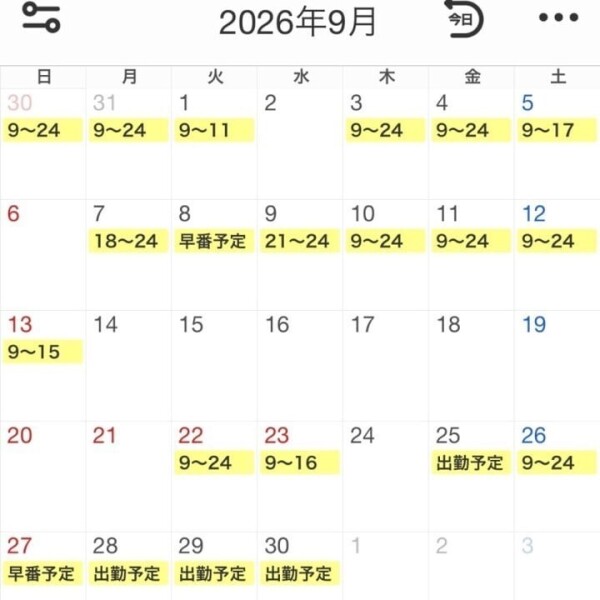Screen dimensions: 600x600
Task: Open August 31 with 9〜24 shift
Action: coord(129,144)
